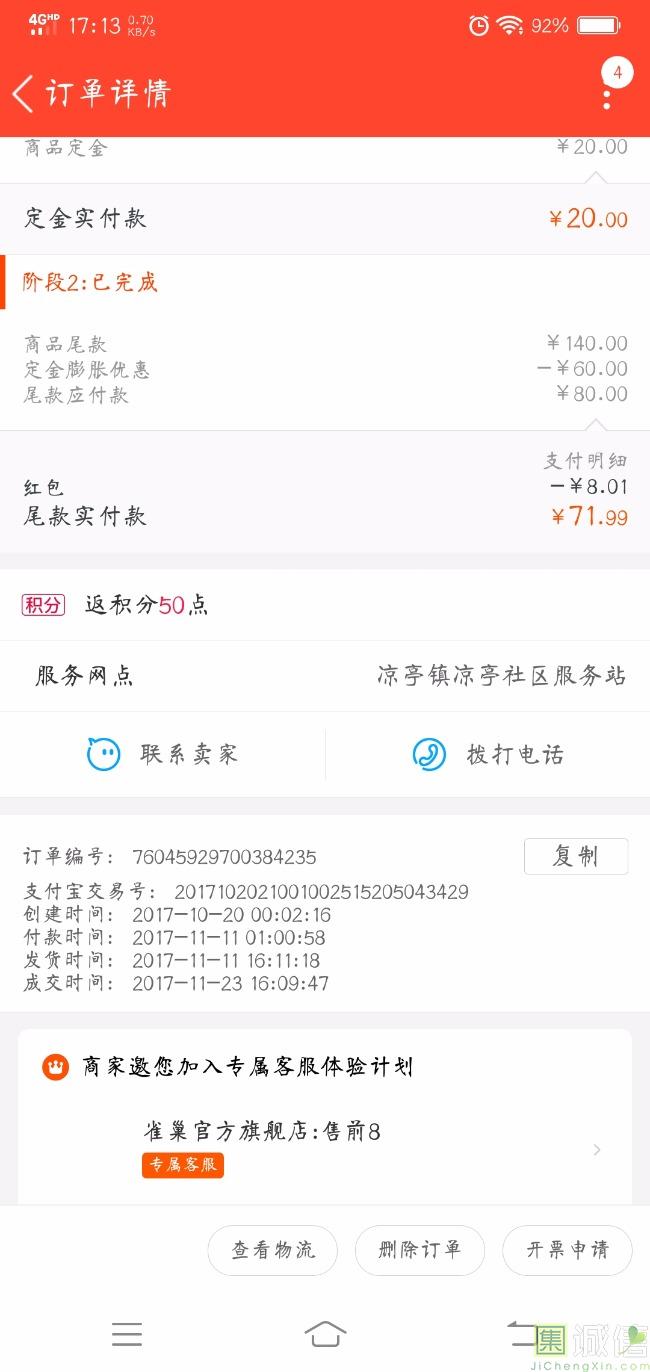Request an invoice via 开票申请
This screenshot has height=1372, width=650.
pos(567,1250)
